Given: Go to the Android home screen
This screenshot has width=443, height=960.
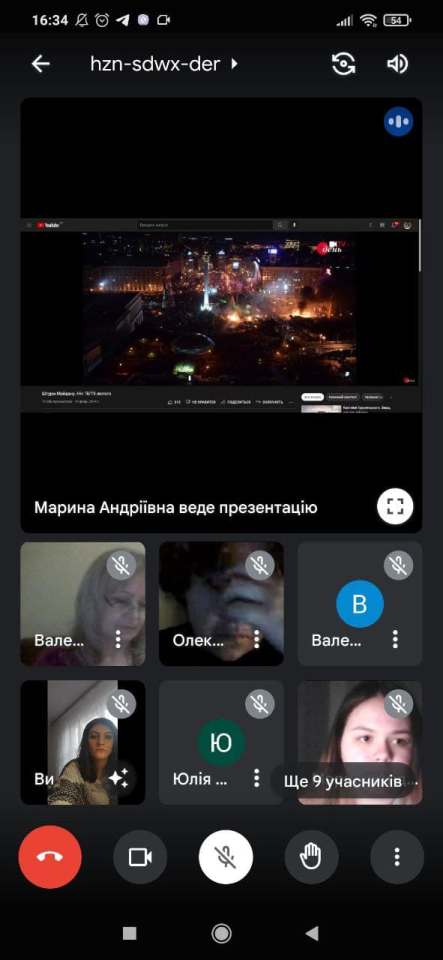Looking at the screenshot, I should pyautogui.click(x=221, y=933).
